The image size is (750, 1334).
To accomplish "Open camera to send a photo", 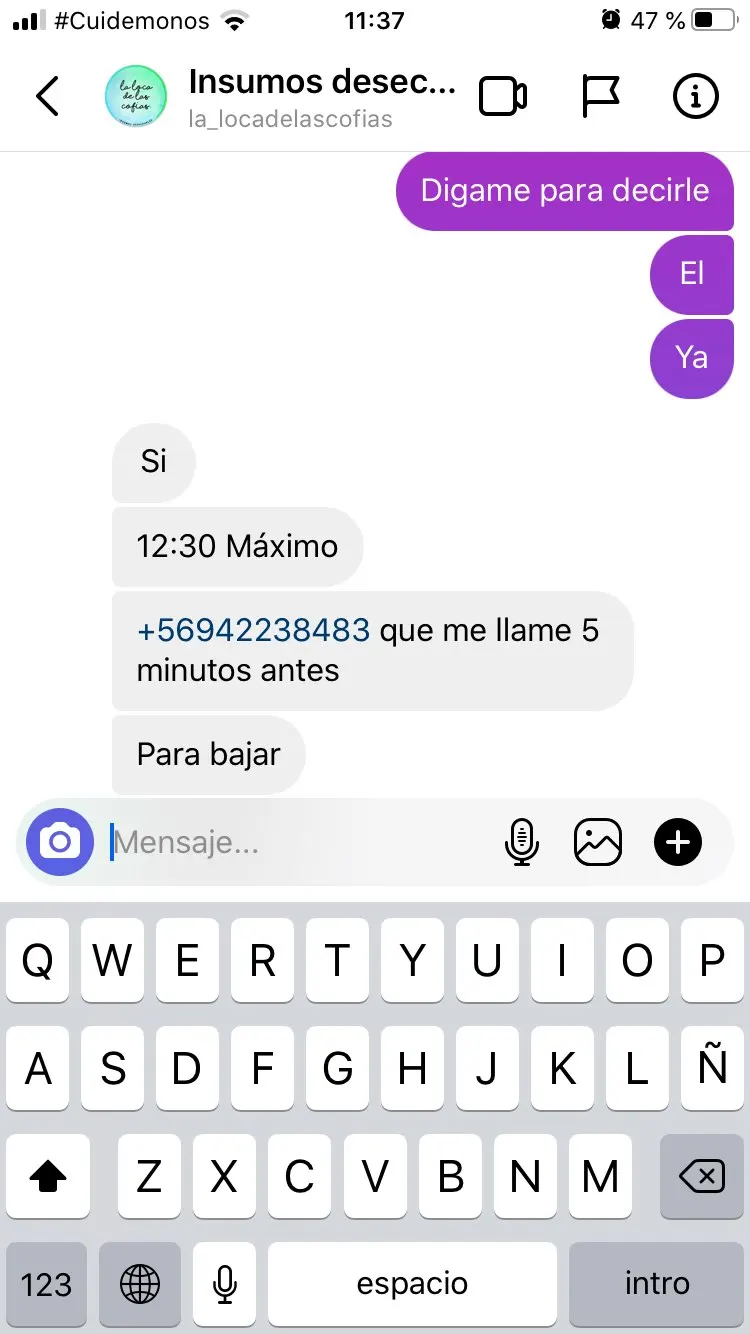I will (x=60, y=842).
